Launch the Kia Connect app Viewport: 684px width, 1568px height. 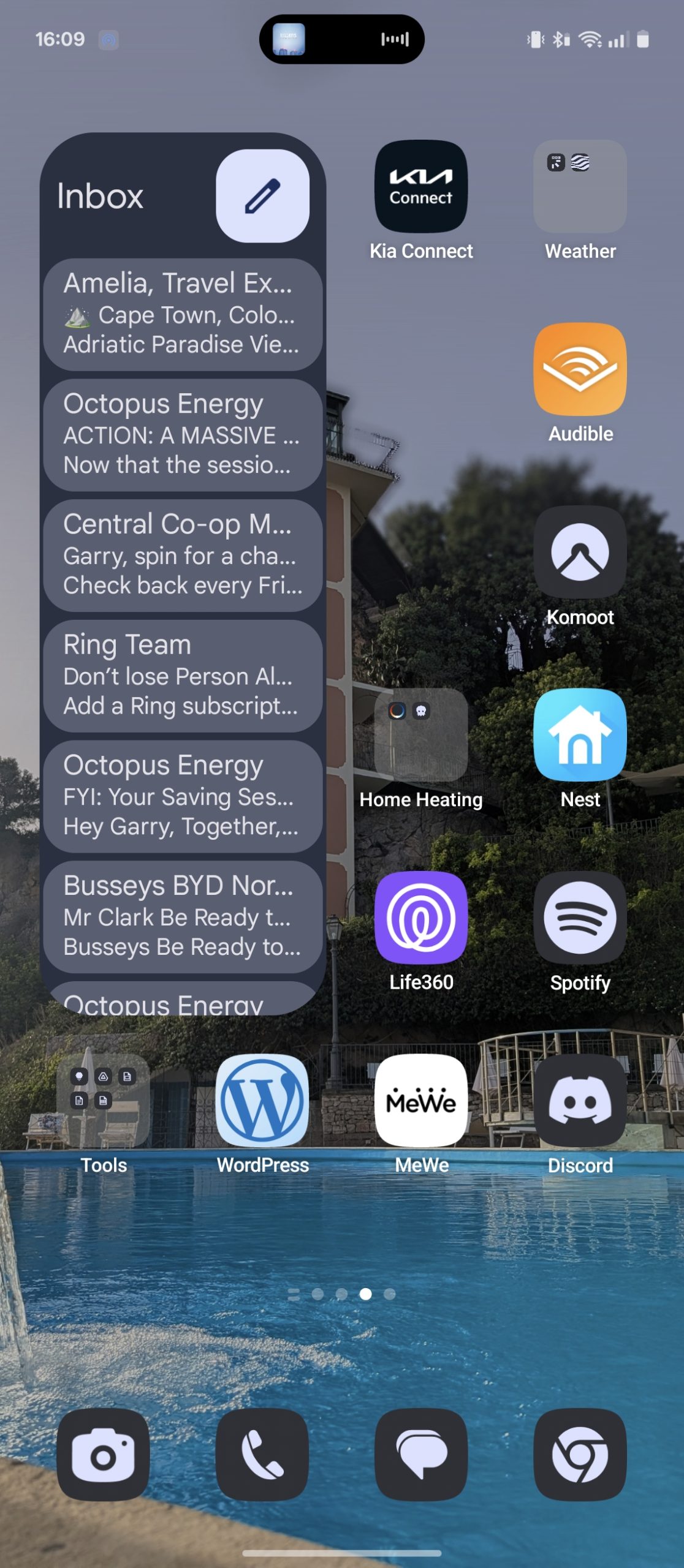[x=421, y=186]
